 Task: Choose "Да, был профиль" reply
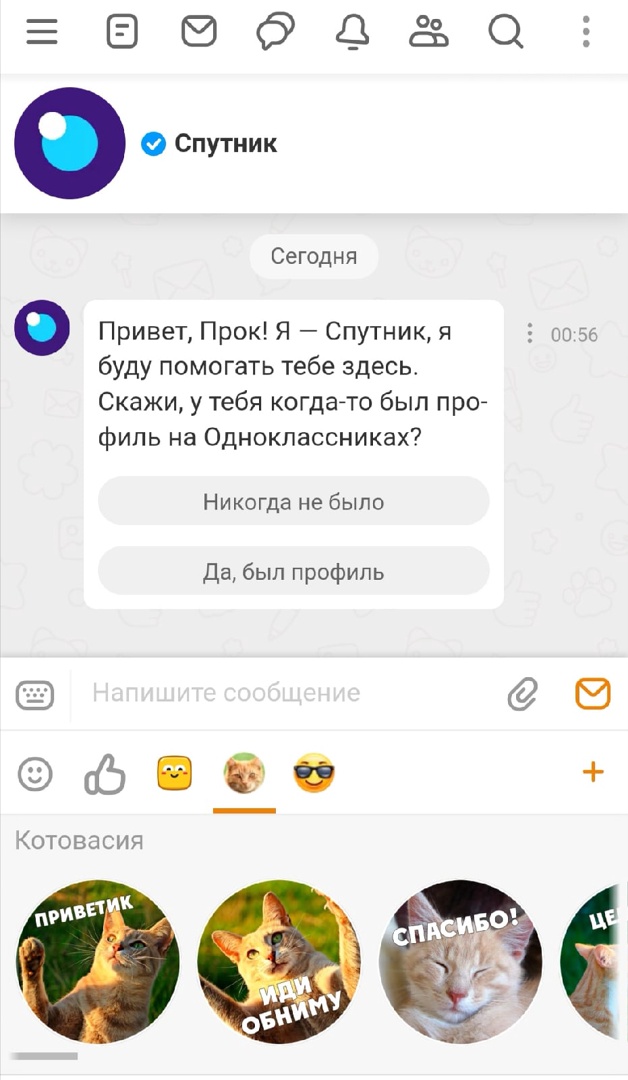(x=294, y=572)
